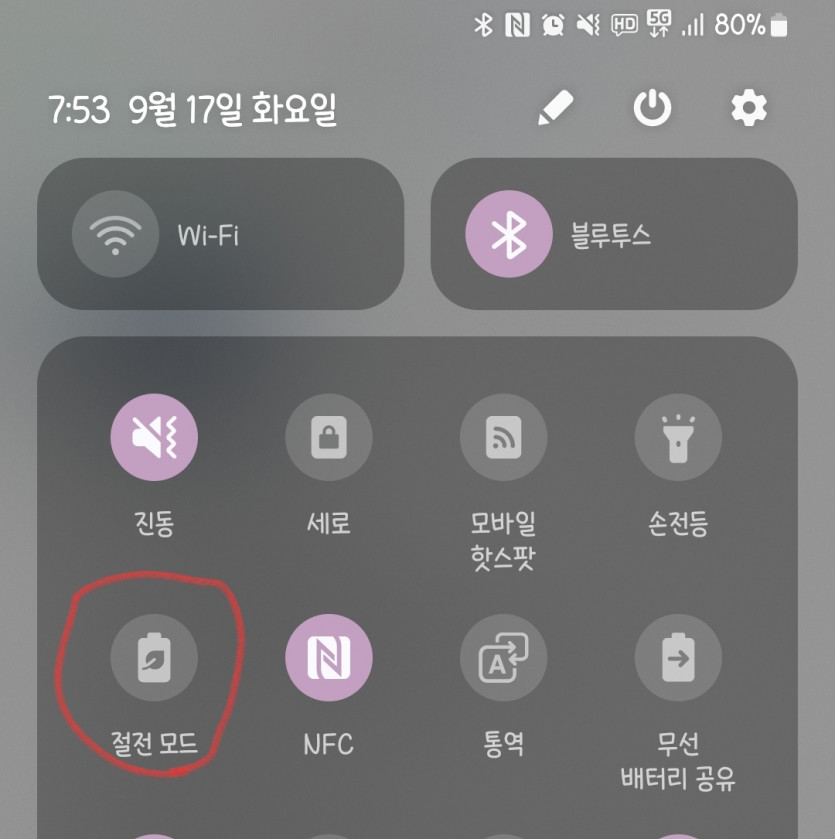Turn on 무선 배터리 공유
The image size is (835, 839).
pos(678,658)
